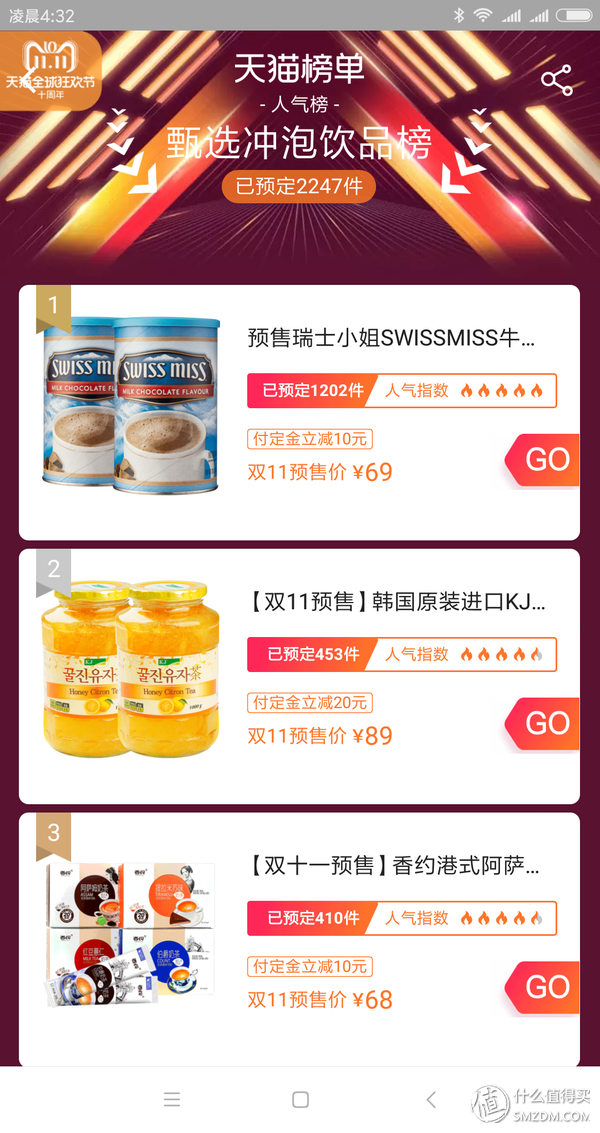Open the Korean honey citron tea card
This screenshot has width=600, height=1133.
[390, 602]
